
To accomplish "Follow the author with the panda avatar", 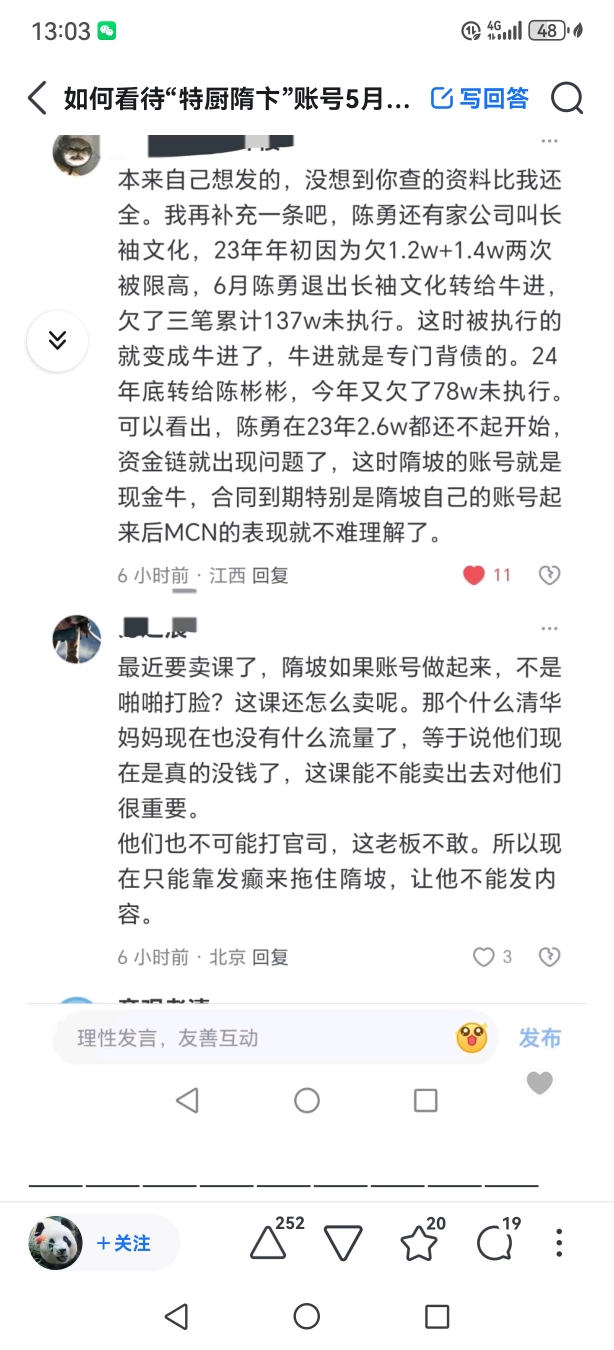I will coord(124,1243).
